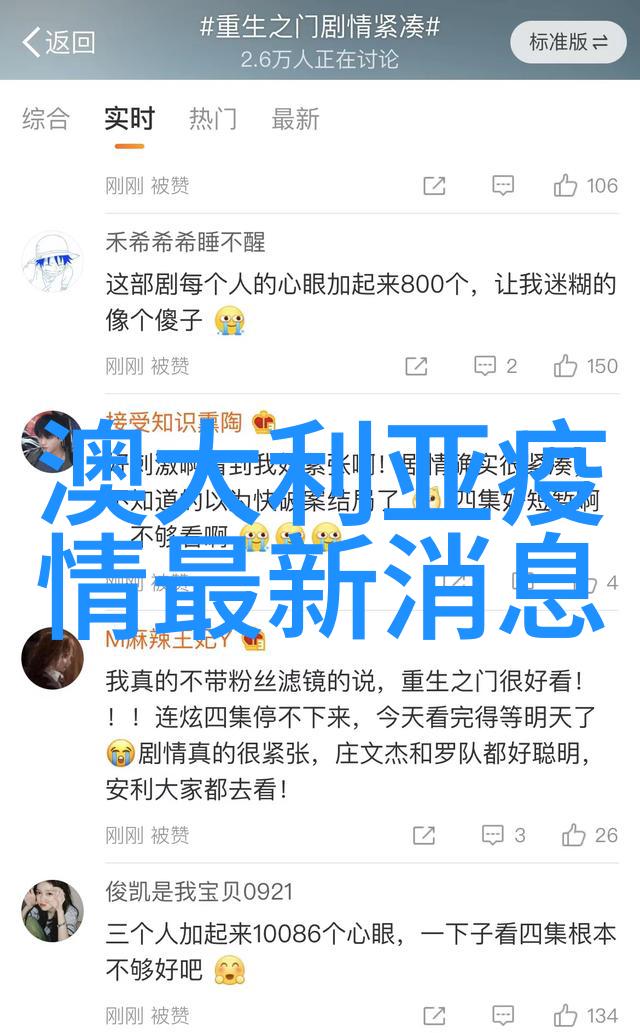Like 俊凯是我宝贝0921's post with 134 likes
Image resolution: width=640 pixels, height=1033 pixels.
pos(585,1016)
